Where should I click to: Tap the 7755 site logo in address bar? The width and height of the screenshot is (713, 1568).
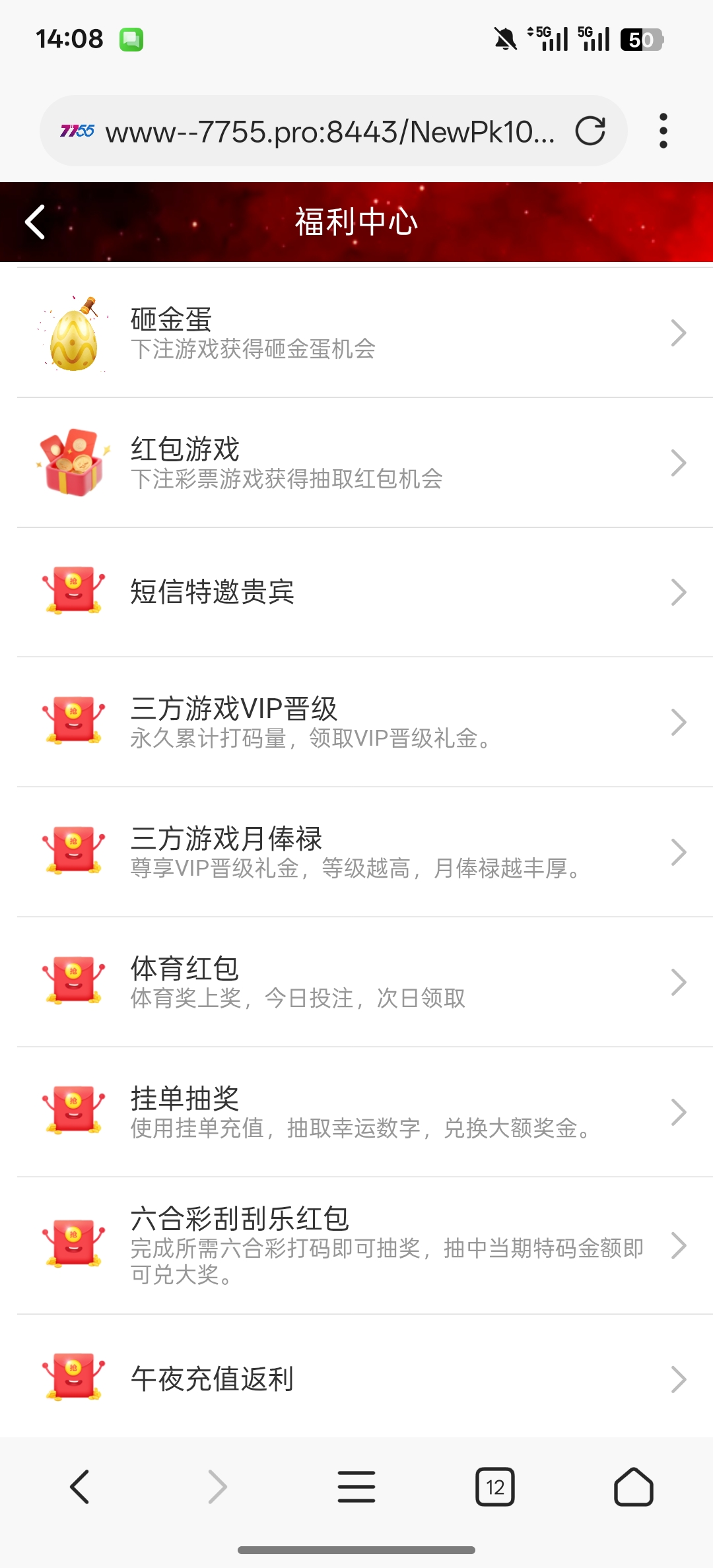[x=77, y=131]
